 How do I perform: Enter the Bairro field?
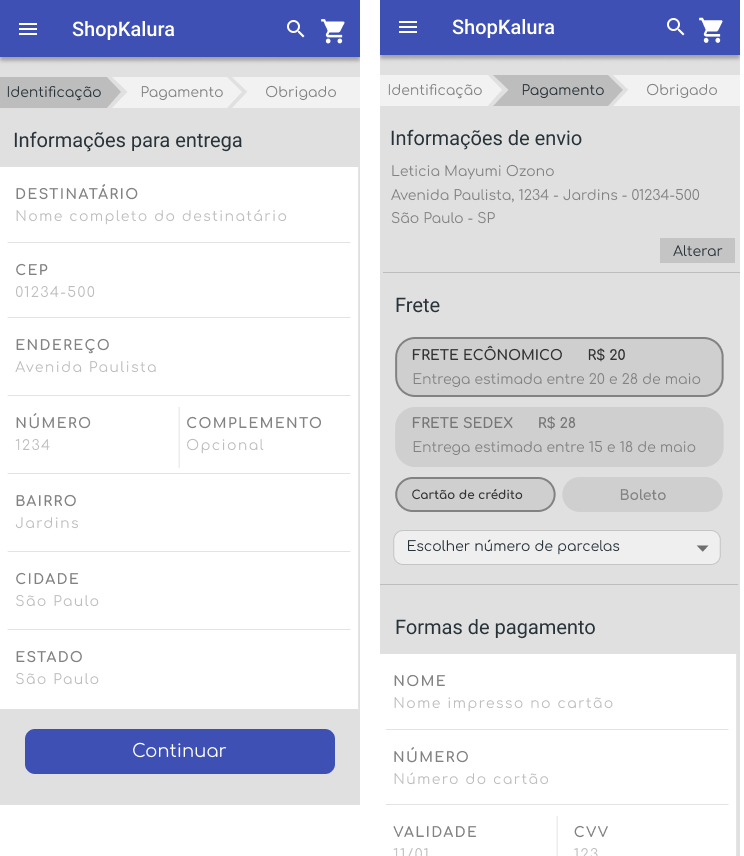click(x=180, y=523)
